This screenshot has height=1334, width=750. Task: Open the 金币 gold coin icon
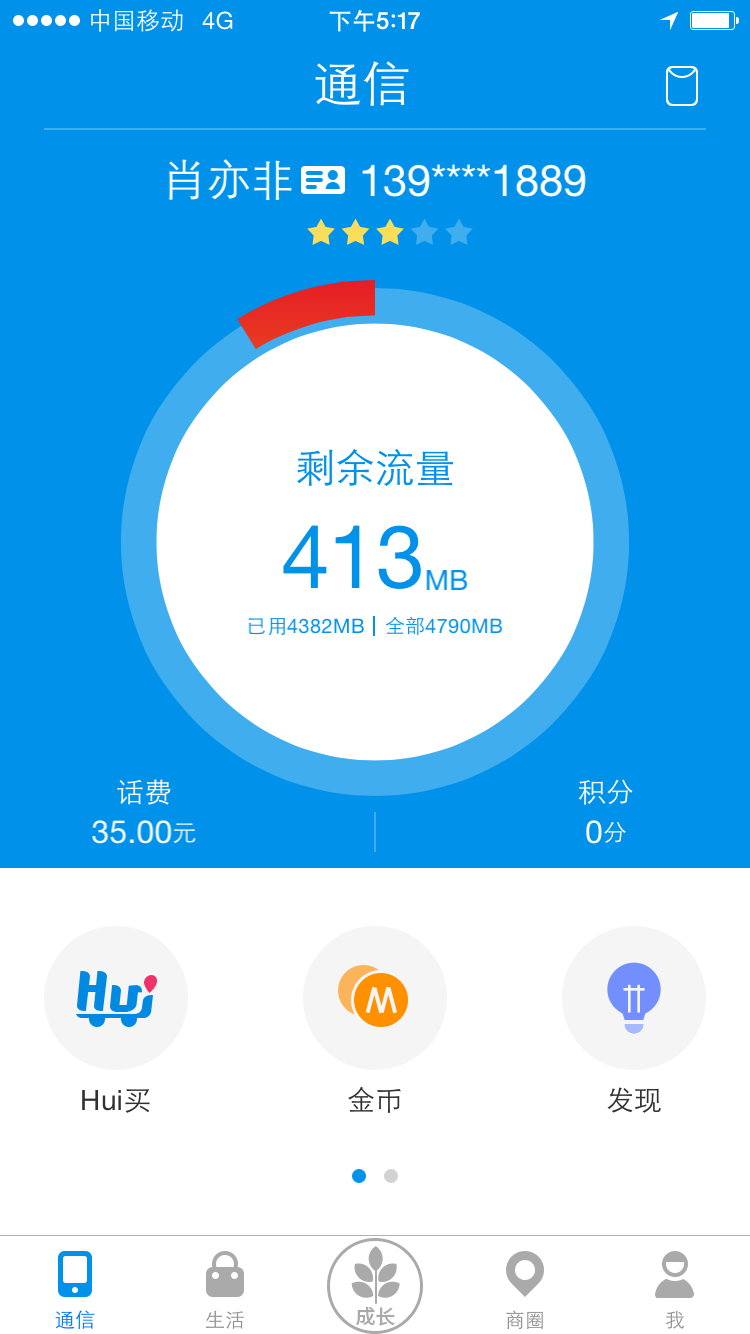(x=375, y=997)
